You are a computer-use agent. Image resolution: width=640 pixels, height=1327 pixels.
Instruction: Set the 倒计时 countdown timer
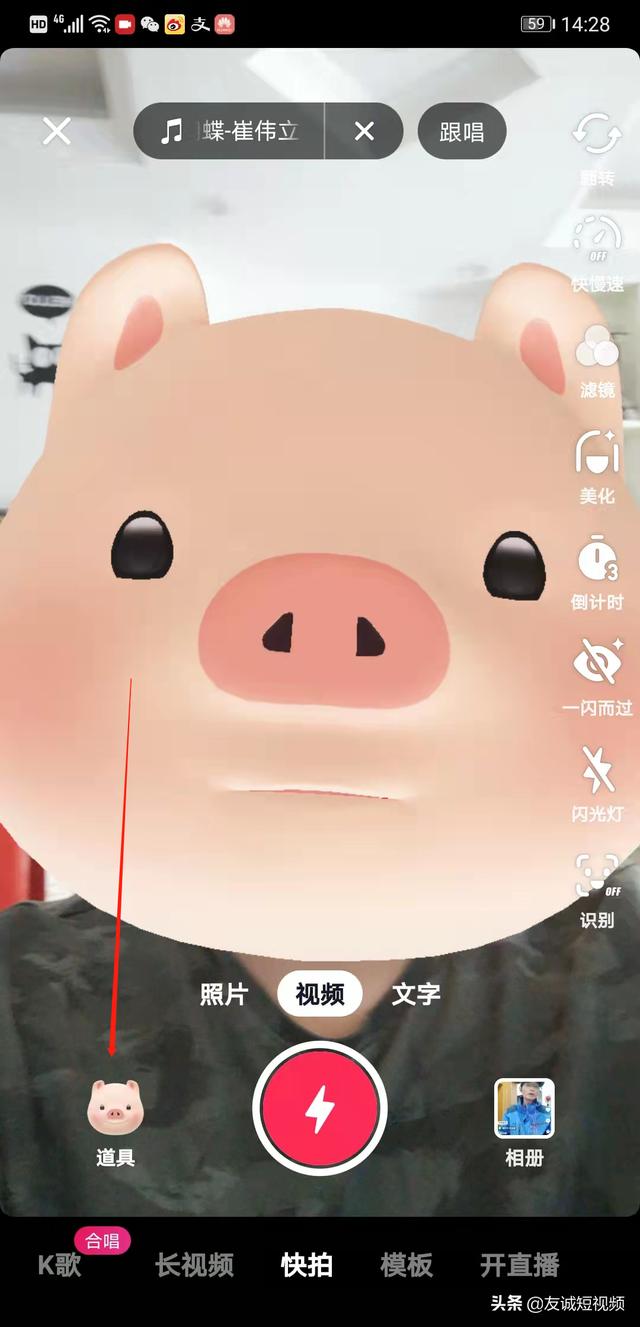tap(597, 573)
